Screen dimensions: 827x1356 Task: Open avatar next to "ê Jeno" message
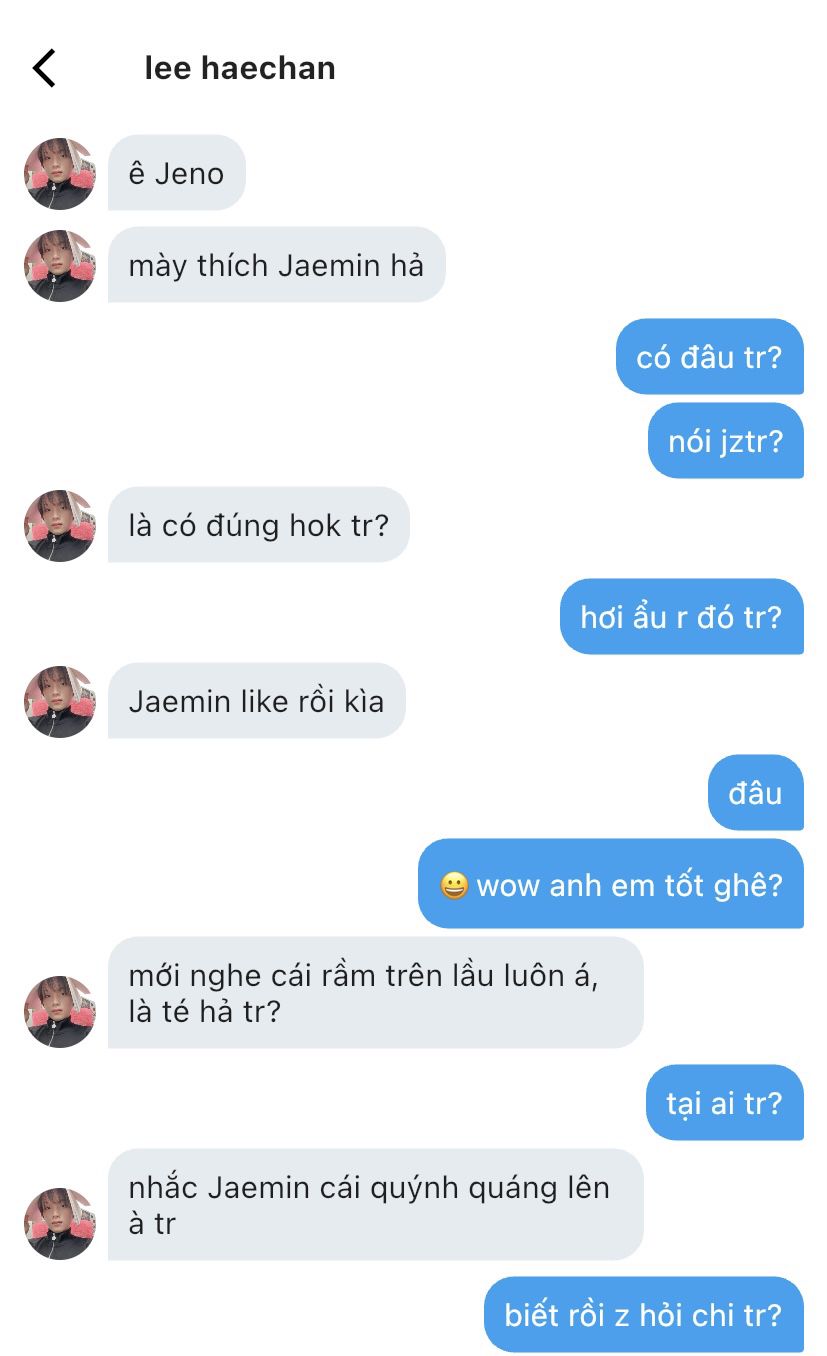coord(60,174)
